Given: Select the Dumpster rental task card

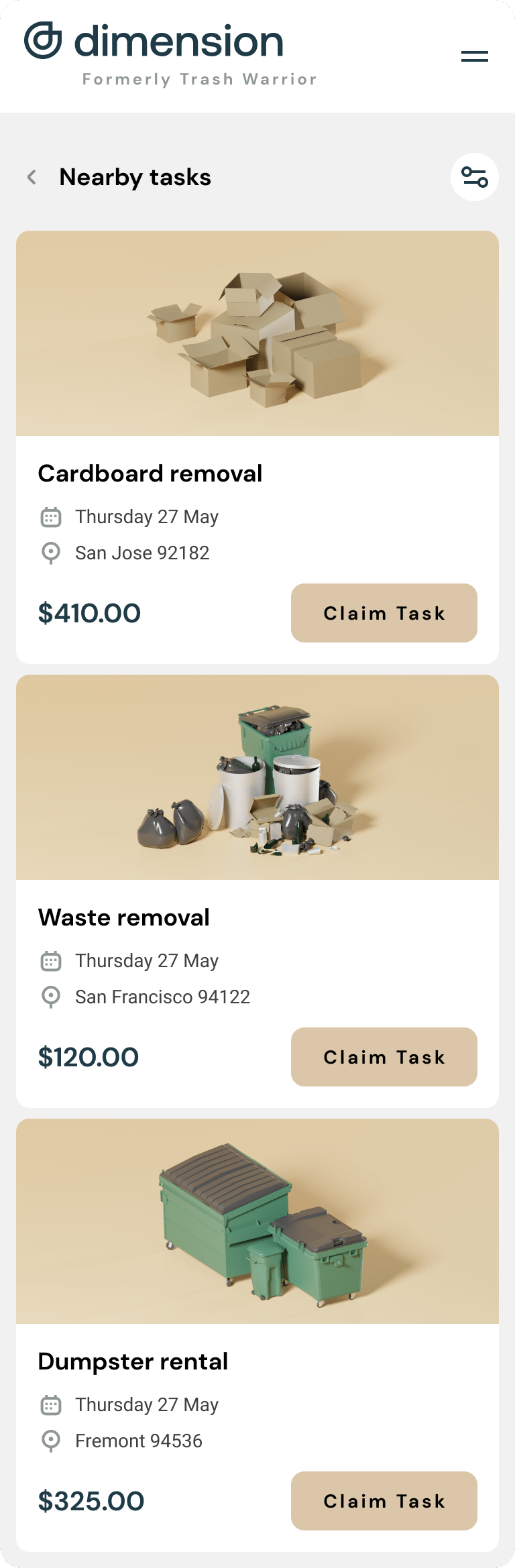Looking at the screenshot, I should click(x=133, y=1361).
